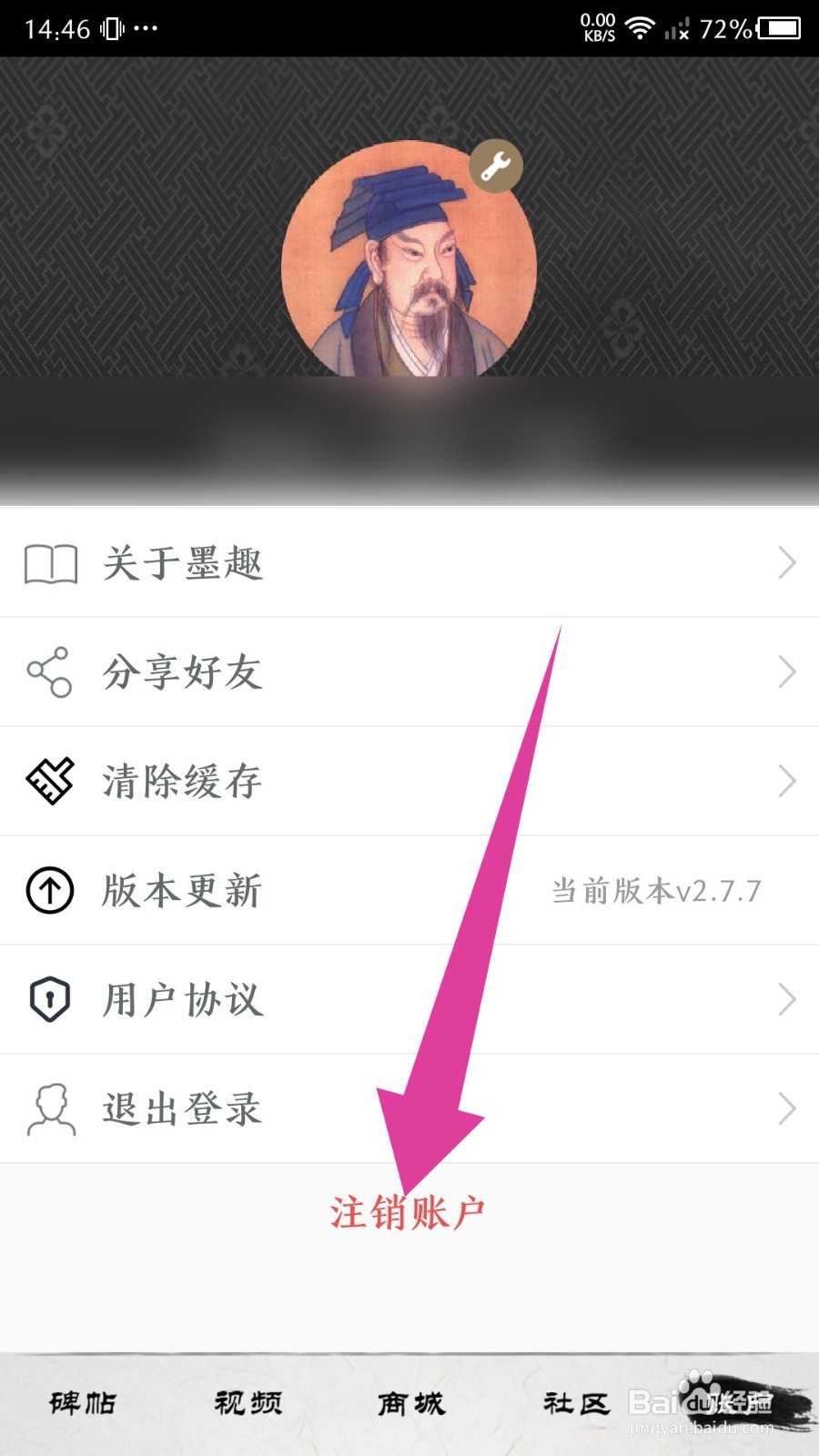Click the key icon beside 清除缓存

[50, 782]
